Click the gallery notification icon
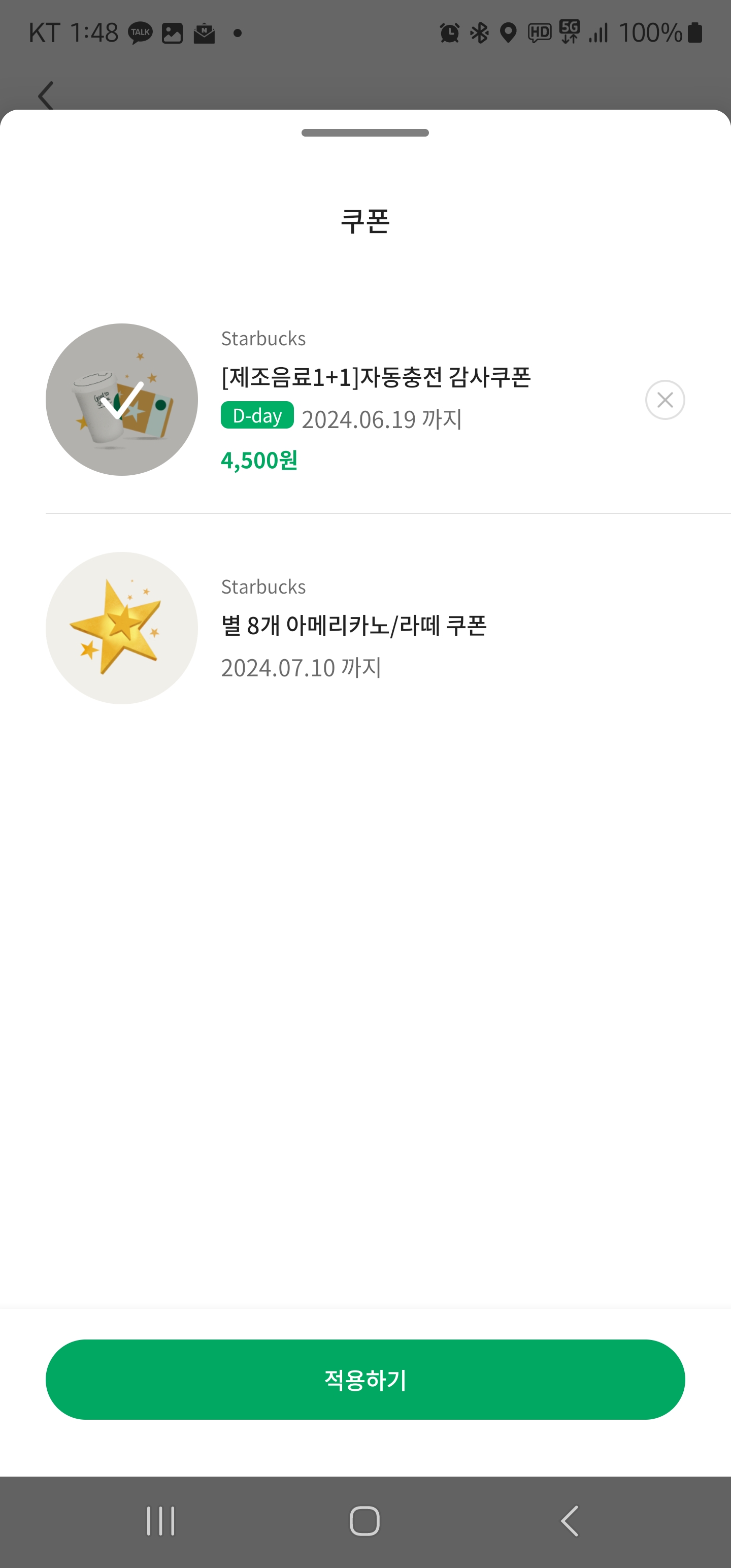 point(174,33)
